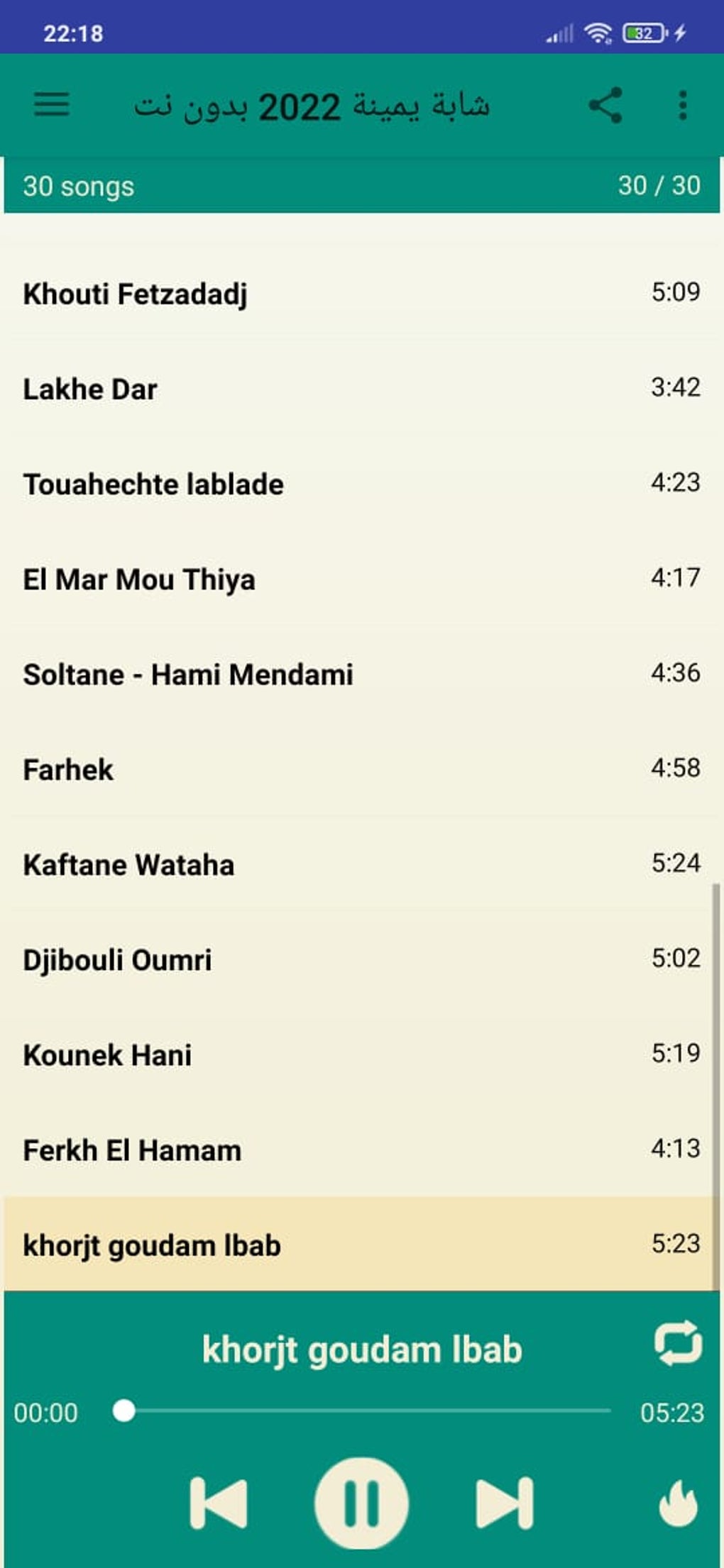724x1568 pixels.
Task: Tap the flame icon in the player
Action: [x=678, y=1503]
